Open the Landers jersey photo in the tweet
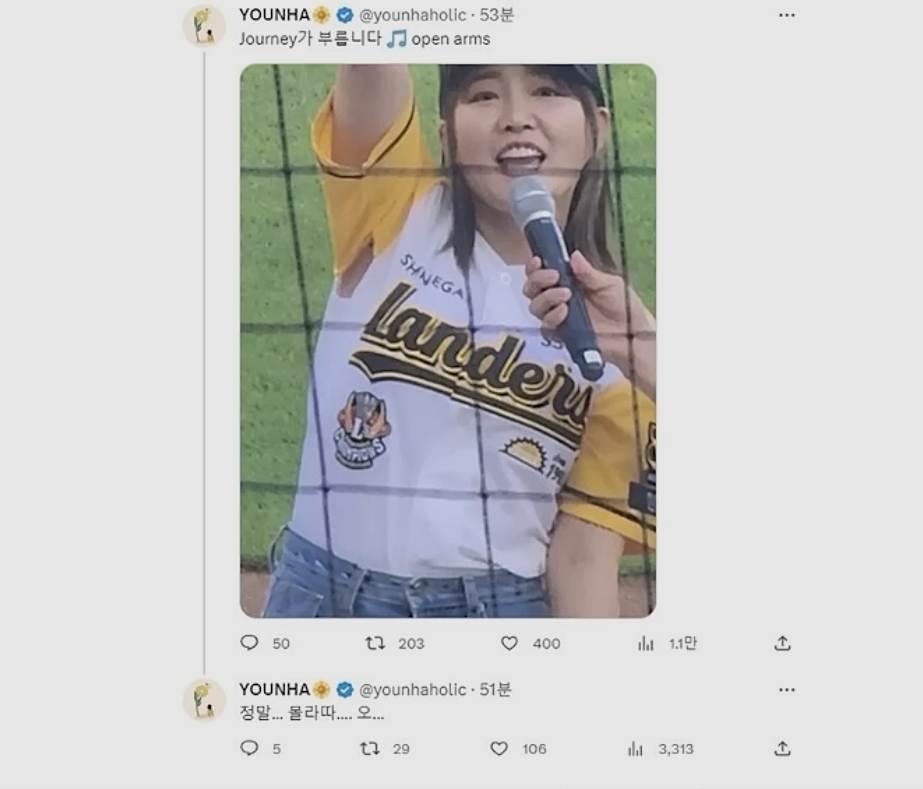 [448, 340]
